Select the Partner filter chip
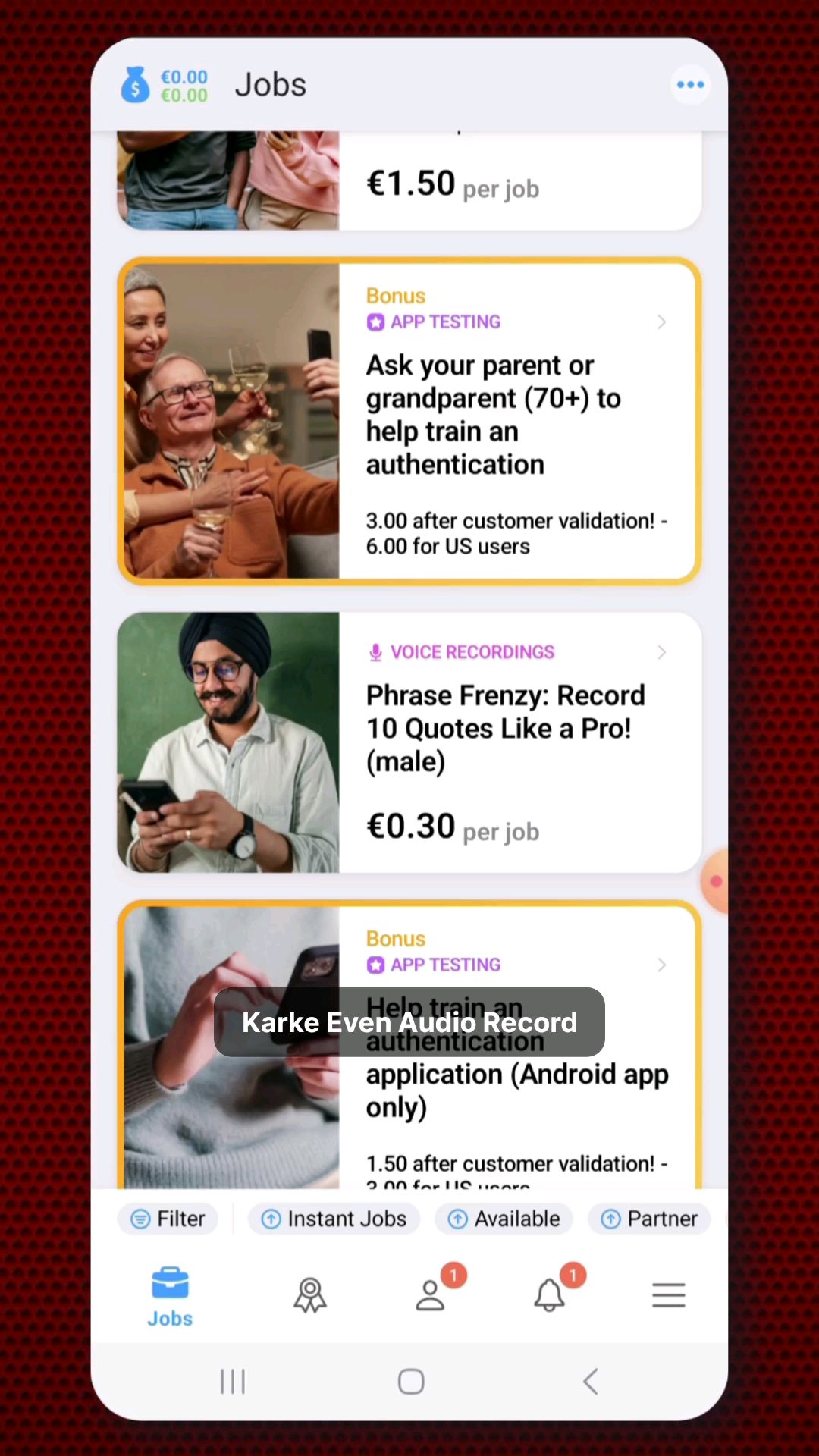Viewport: 819px width, 1456px height. click(649, 1219)
